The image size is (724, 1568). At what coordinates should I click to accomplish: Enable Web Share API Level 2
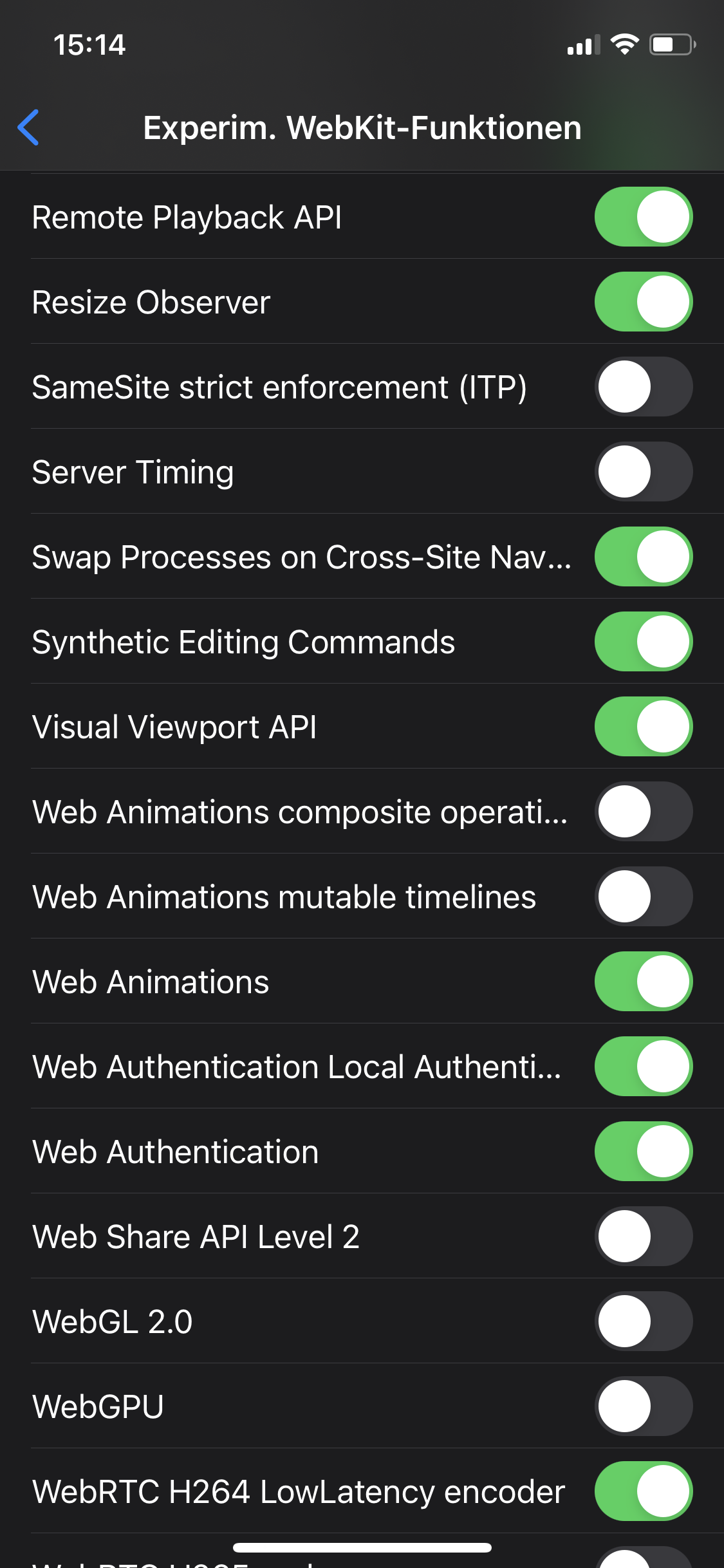[643, 1237]
